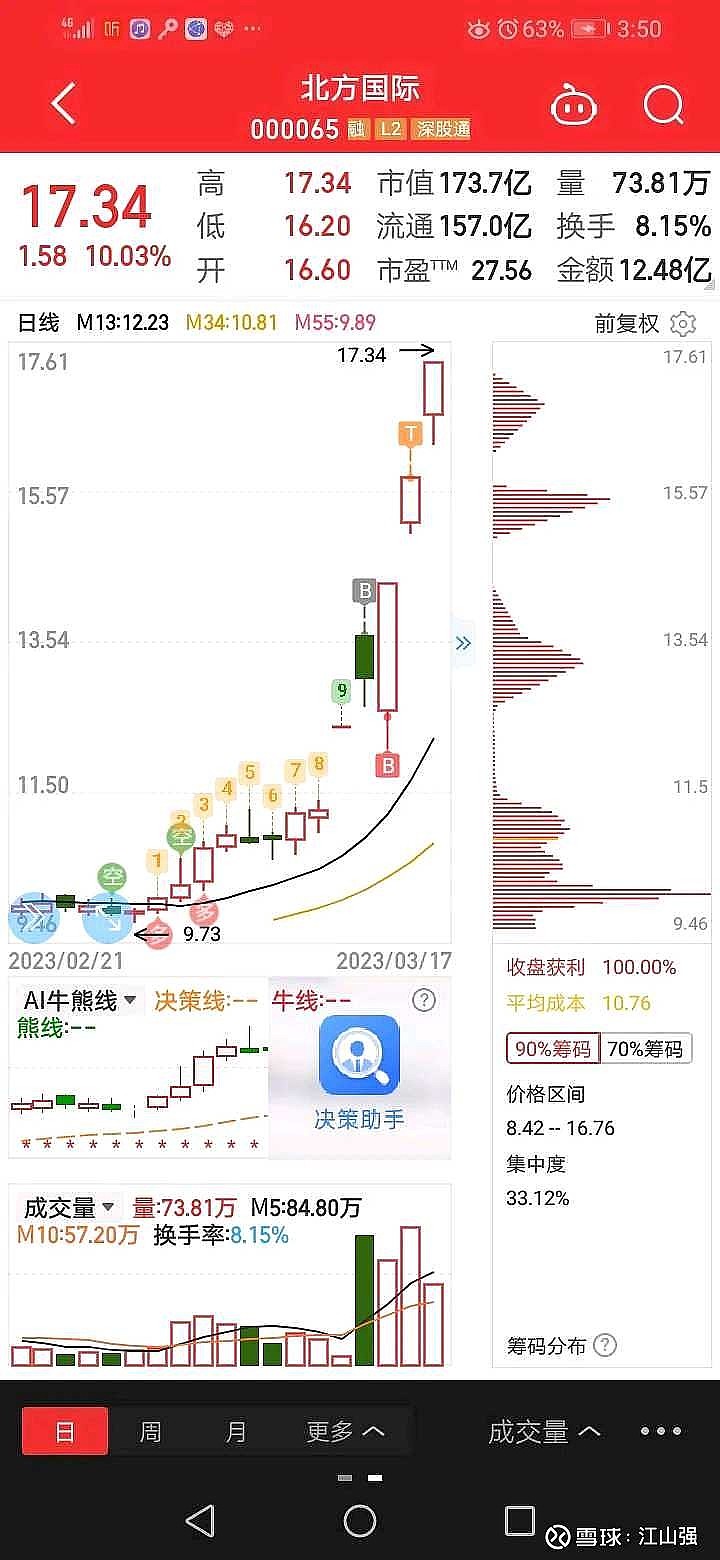This screenshot has width=720, height=1560.
Task: Open the bottom three-dot menu
Action: click(x=661, y=1432)
